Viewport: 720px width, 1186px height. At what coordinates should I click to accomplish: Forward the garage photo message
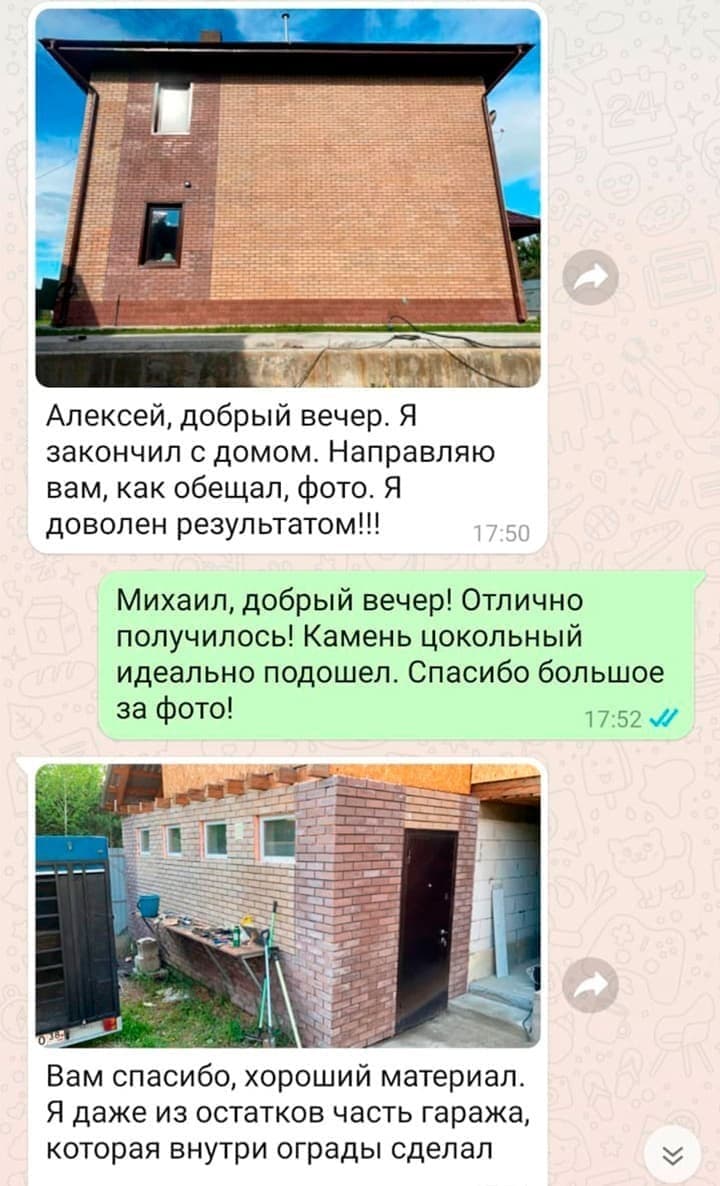[591, 984]
